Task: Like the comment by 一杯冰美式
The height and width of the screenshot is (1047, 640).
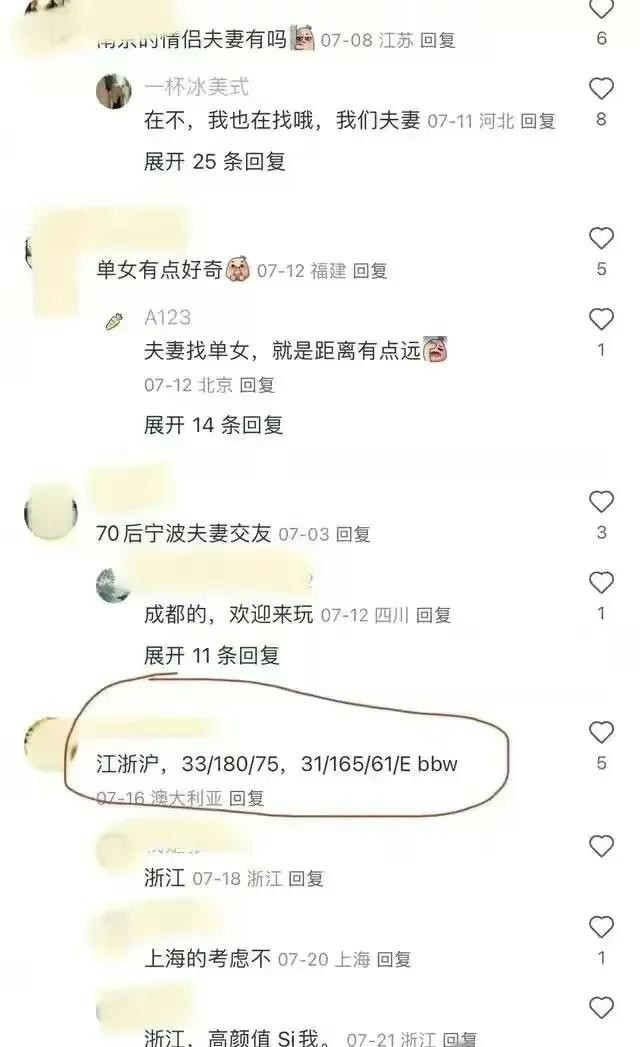Action: point(601,89)
